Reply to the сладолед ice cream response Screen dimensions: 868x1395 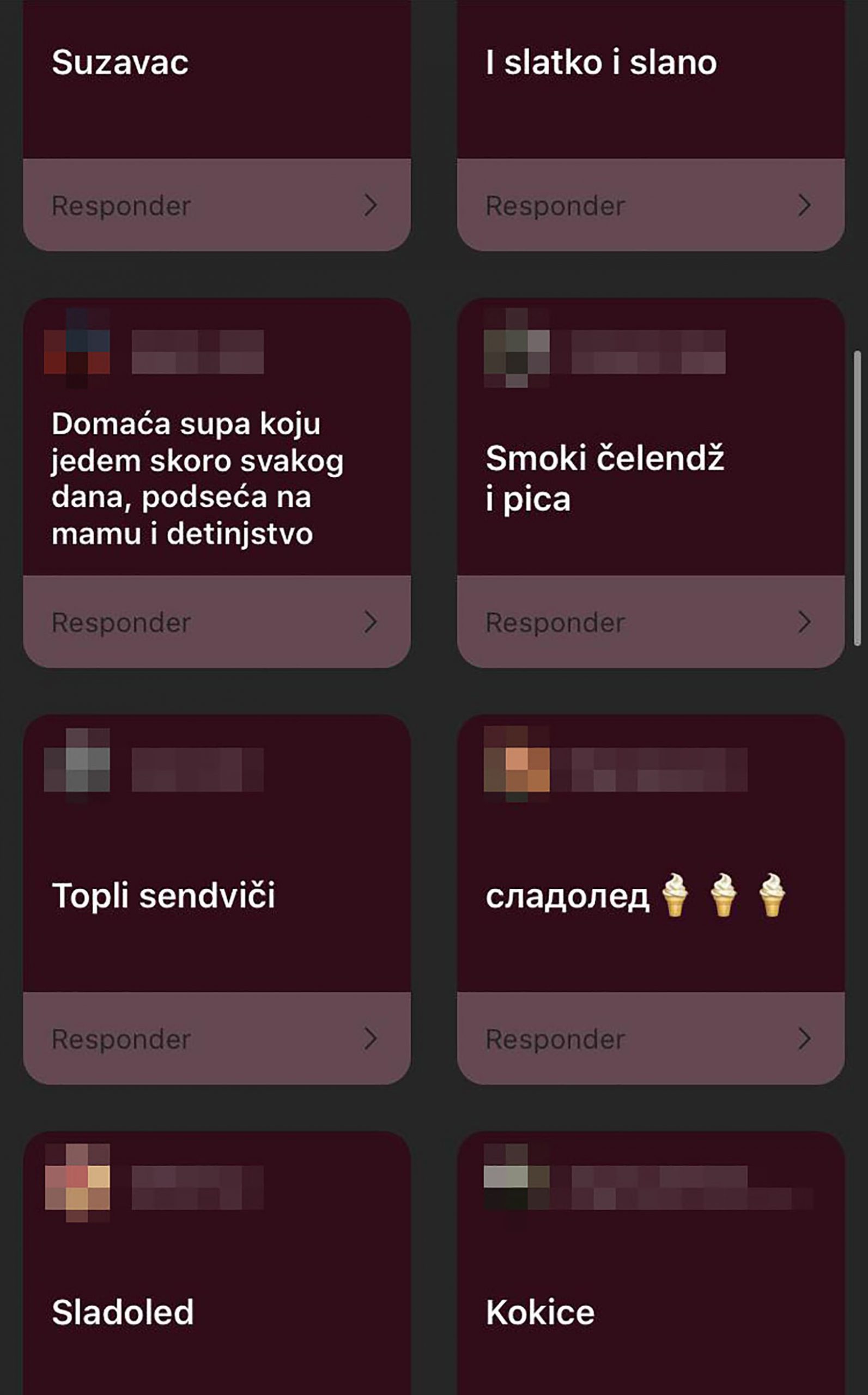pyautogui.click(x=650, y=1039)
